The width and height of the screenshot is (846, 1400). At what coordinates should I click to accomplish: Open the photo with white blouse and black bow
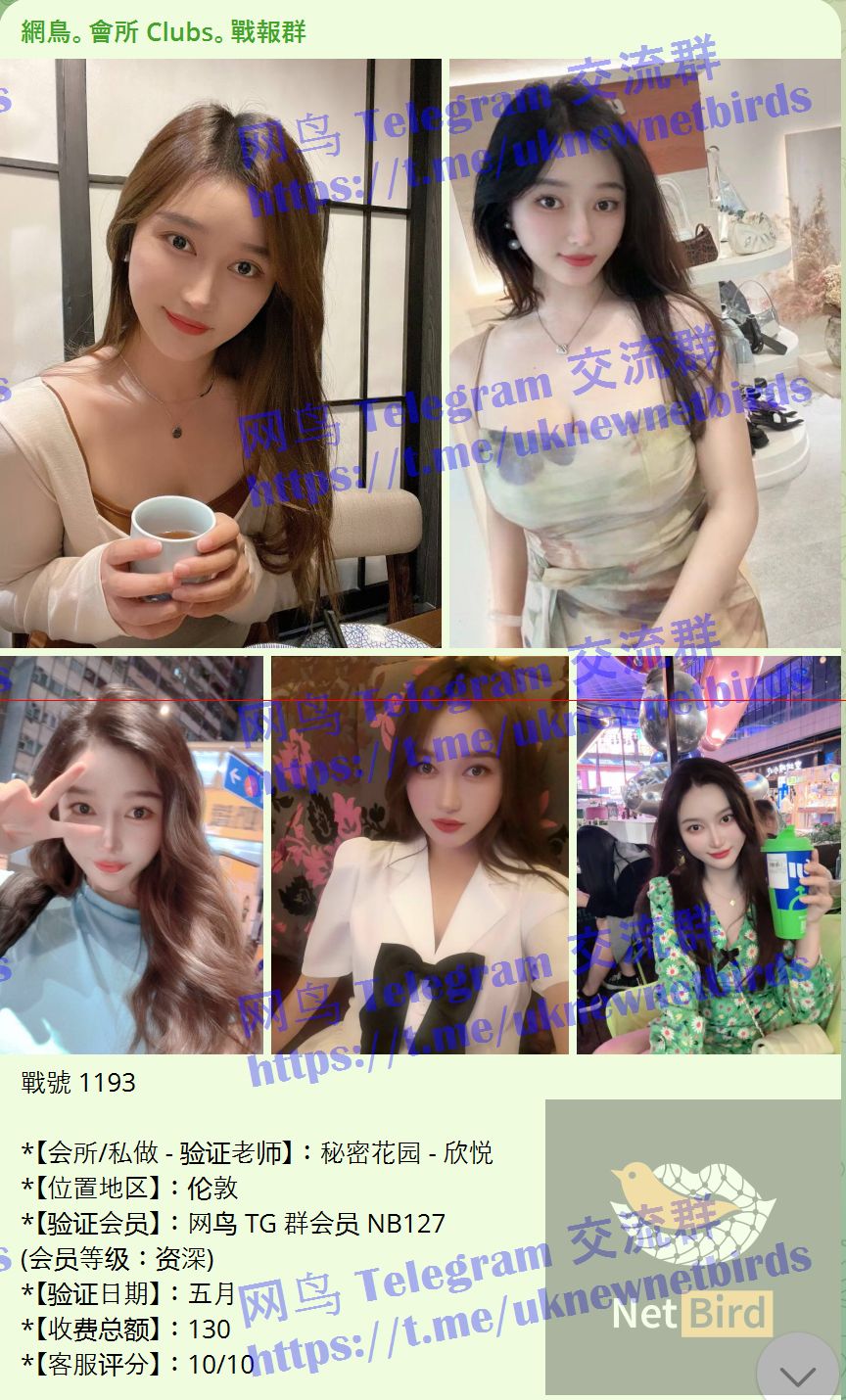[x=420, y=855]
